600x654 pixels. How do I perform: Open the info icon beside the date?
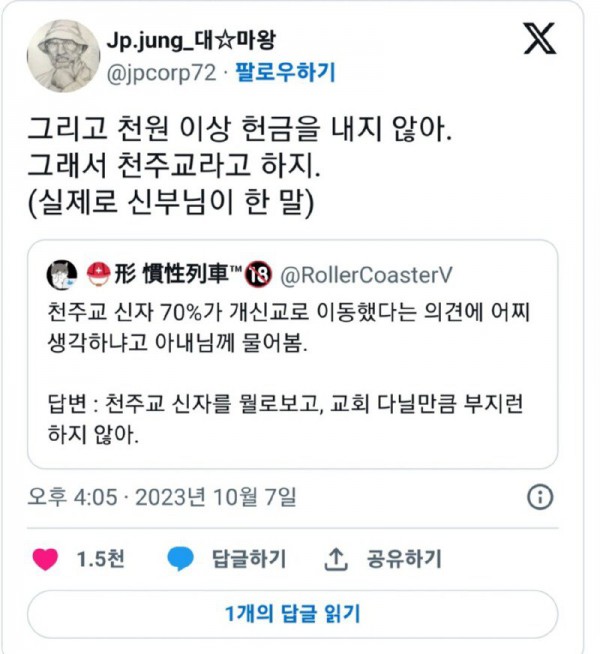pos(540,497)
